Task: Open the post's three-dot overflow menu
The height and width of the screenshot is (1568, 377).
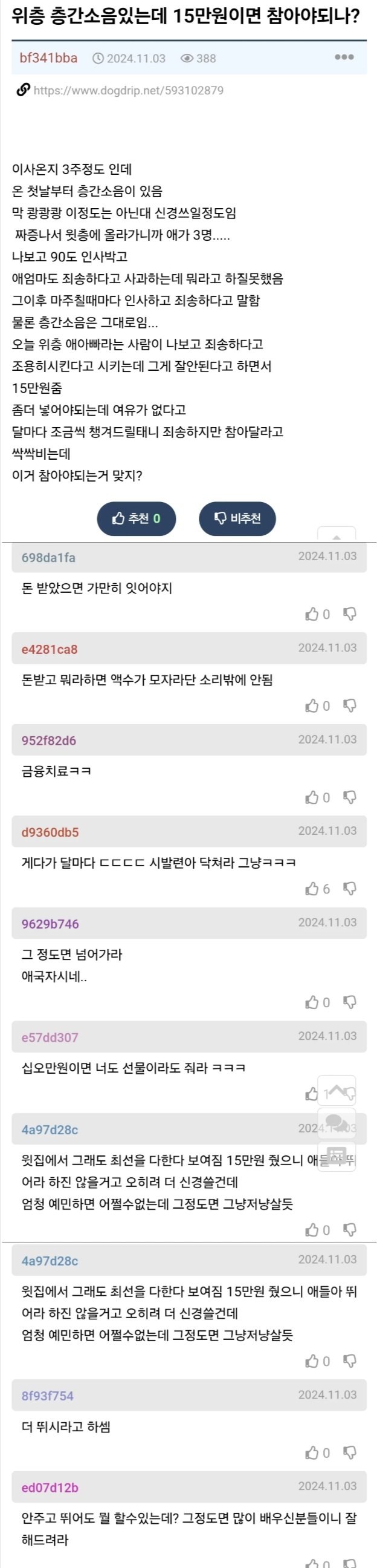Action: pyautogui.click(x=344, y=57)
